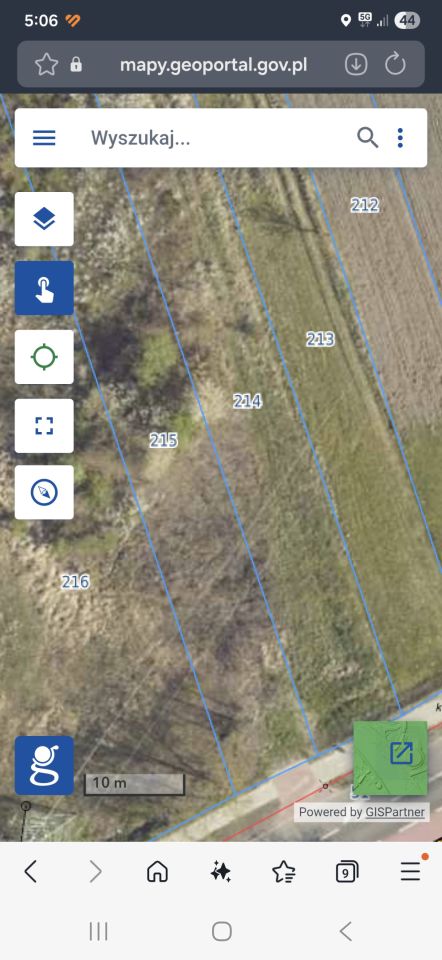Toggle the identify pointer tool
This screenshot has height=960, width=442.
coord(44,288)
